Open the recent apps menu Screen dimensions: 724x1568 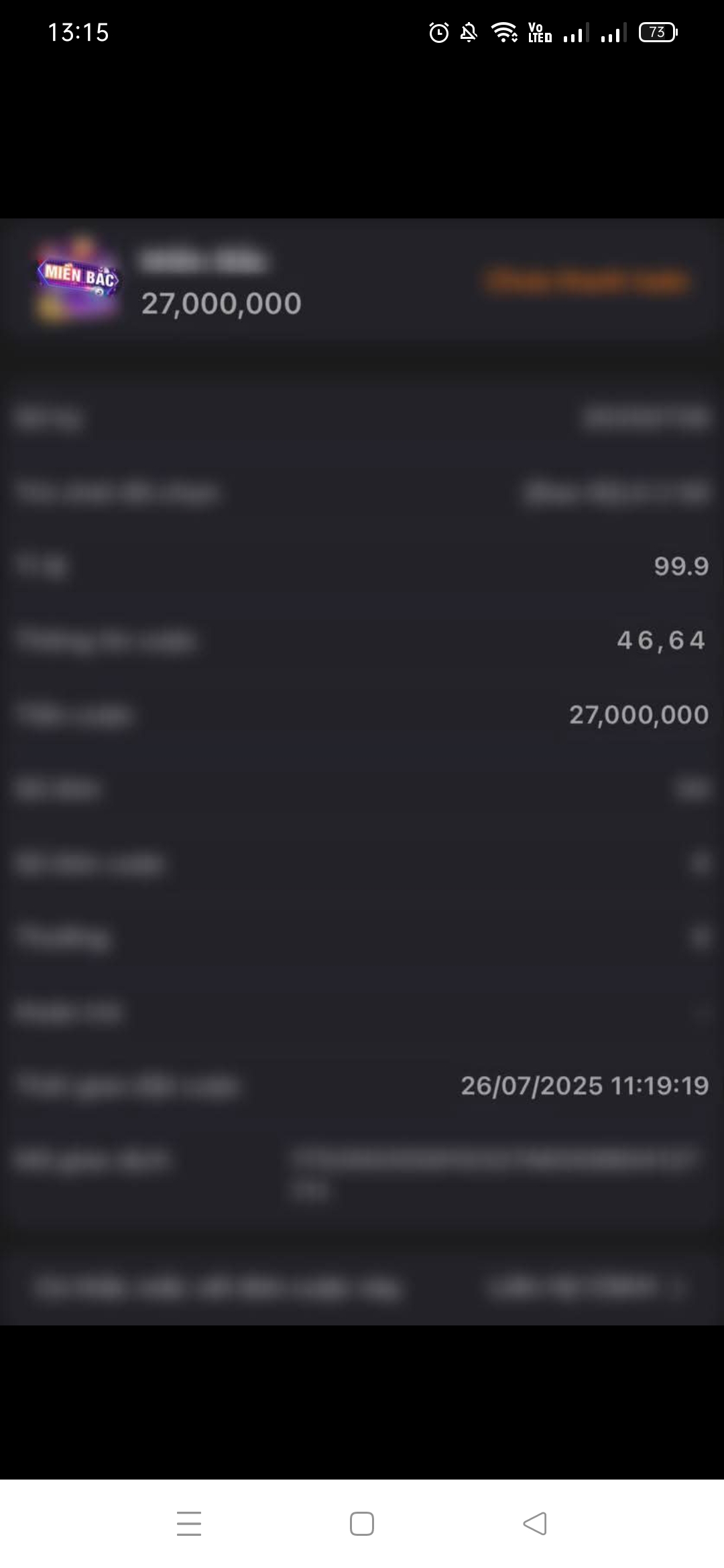(189, 1523)
